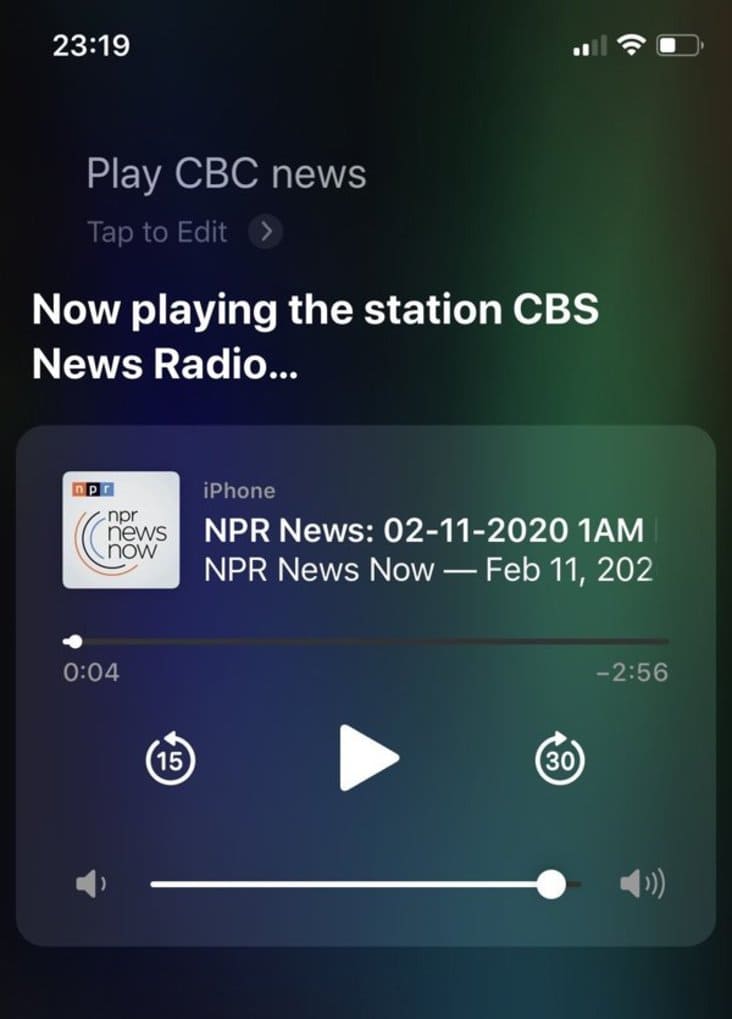Skip forward 30 seconds

560,761
